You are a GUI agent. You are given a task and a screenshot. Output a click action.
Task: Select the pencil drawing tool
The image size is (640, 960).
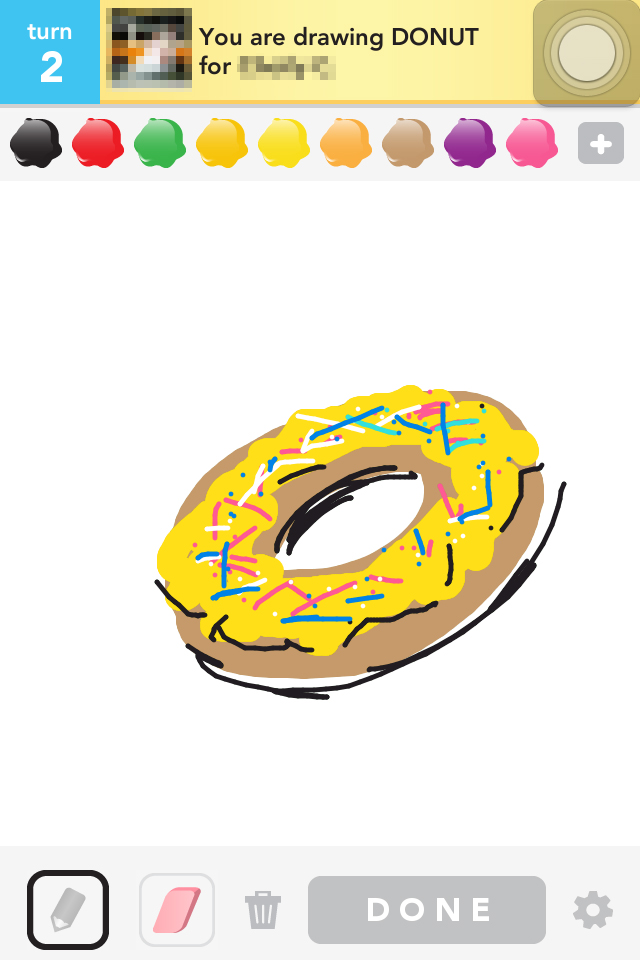(x=68, y=909)
